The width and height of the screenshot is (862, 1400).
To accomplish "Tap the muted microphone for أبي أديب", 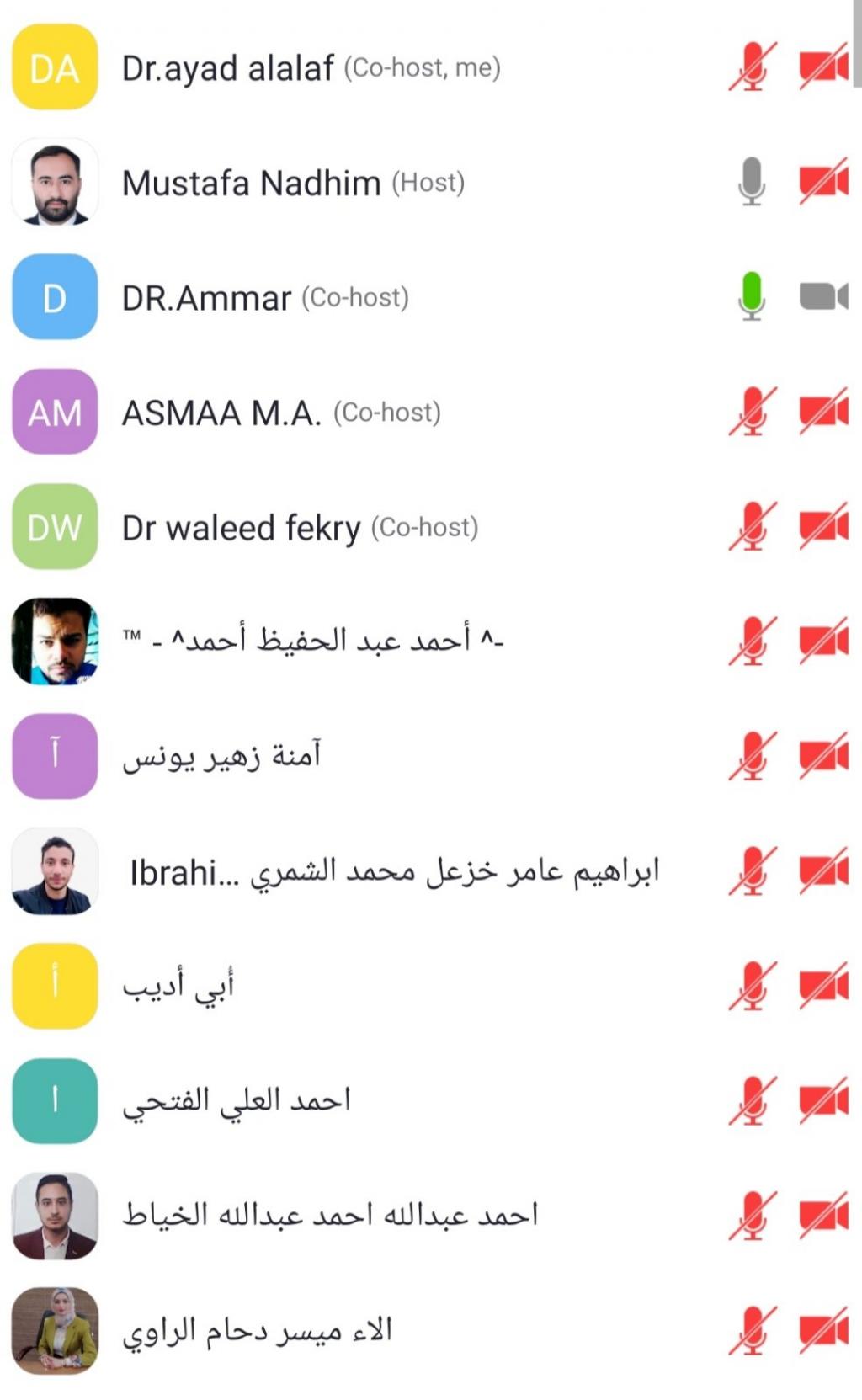I will 752,986.
